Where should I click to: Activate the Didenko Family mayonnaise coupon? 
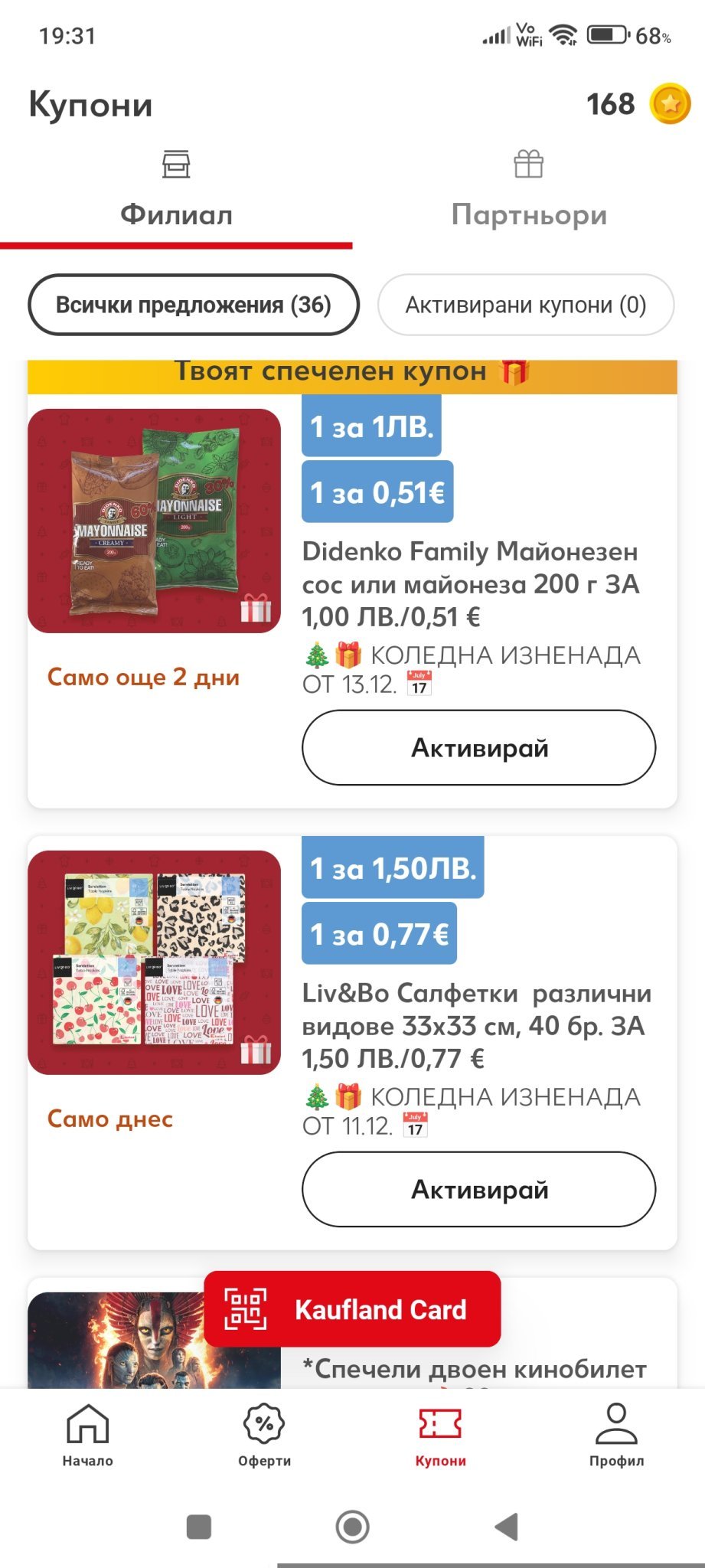tap(478, 747)
